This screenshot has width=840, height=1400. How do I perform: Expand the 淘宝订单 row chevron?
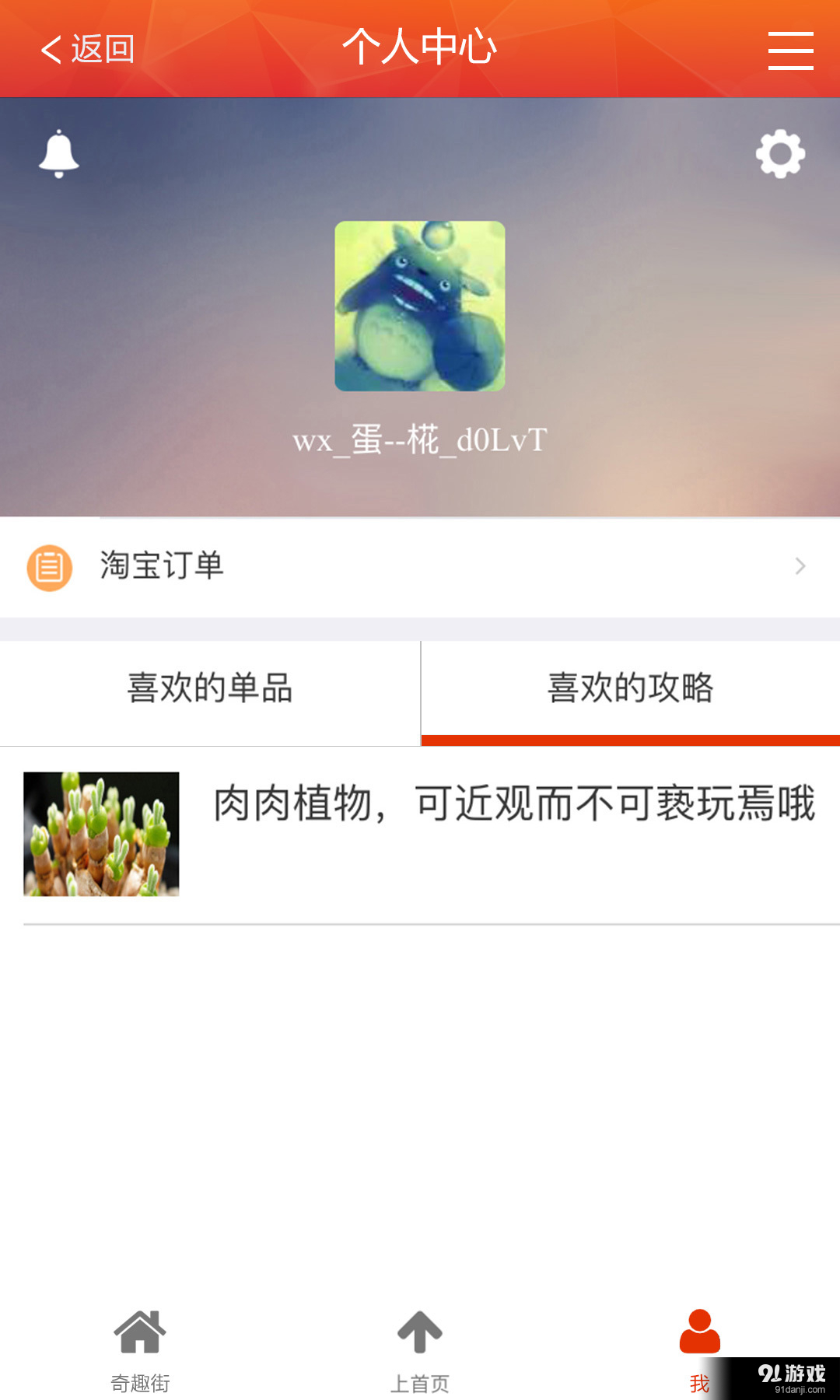coord(800,567)
